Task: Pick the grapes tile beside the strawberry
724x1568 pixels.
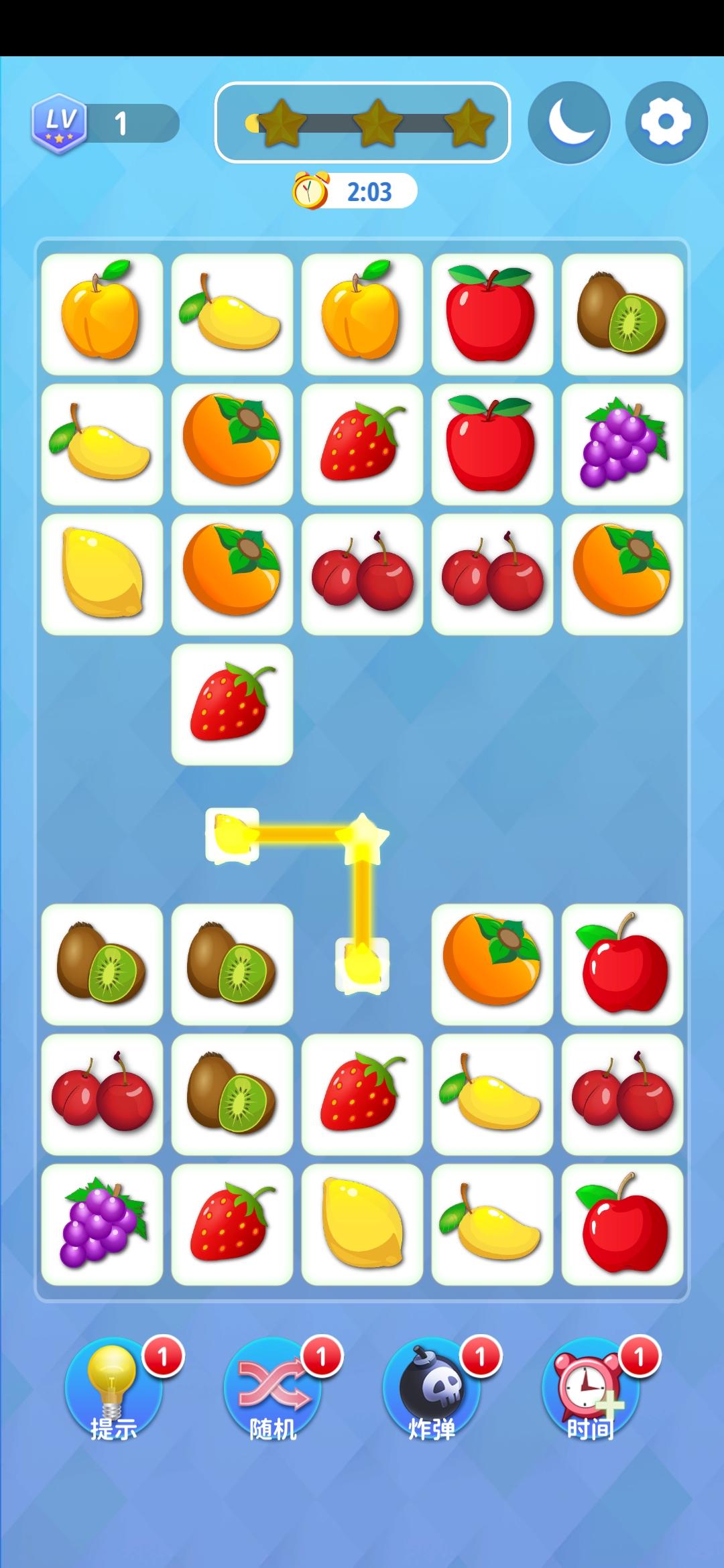Action: (102, 1224)
